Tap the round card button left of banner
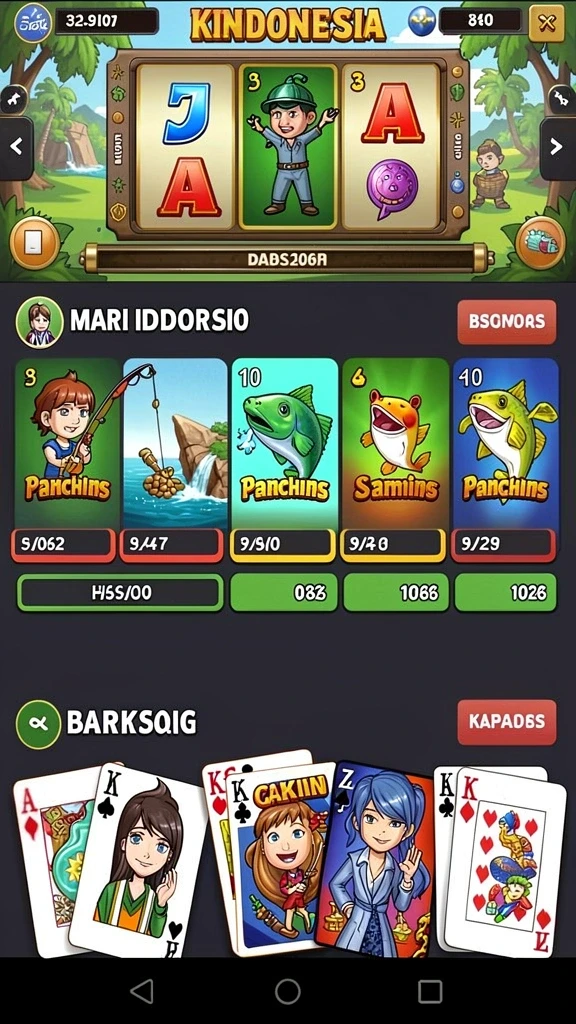The height and width of the screenshot is (1024, 576). point(34,244)
